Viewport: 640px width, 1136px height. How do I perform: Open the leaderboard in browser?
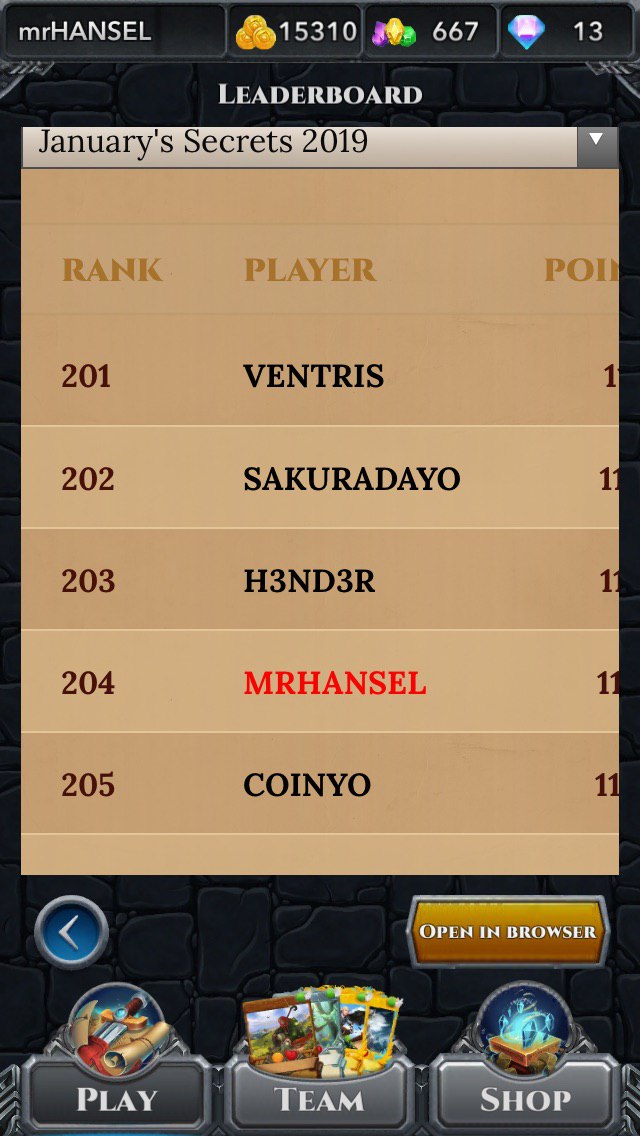(x=507, y=932)
